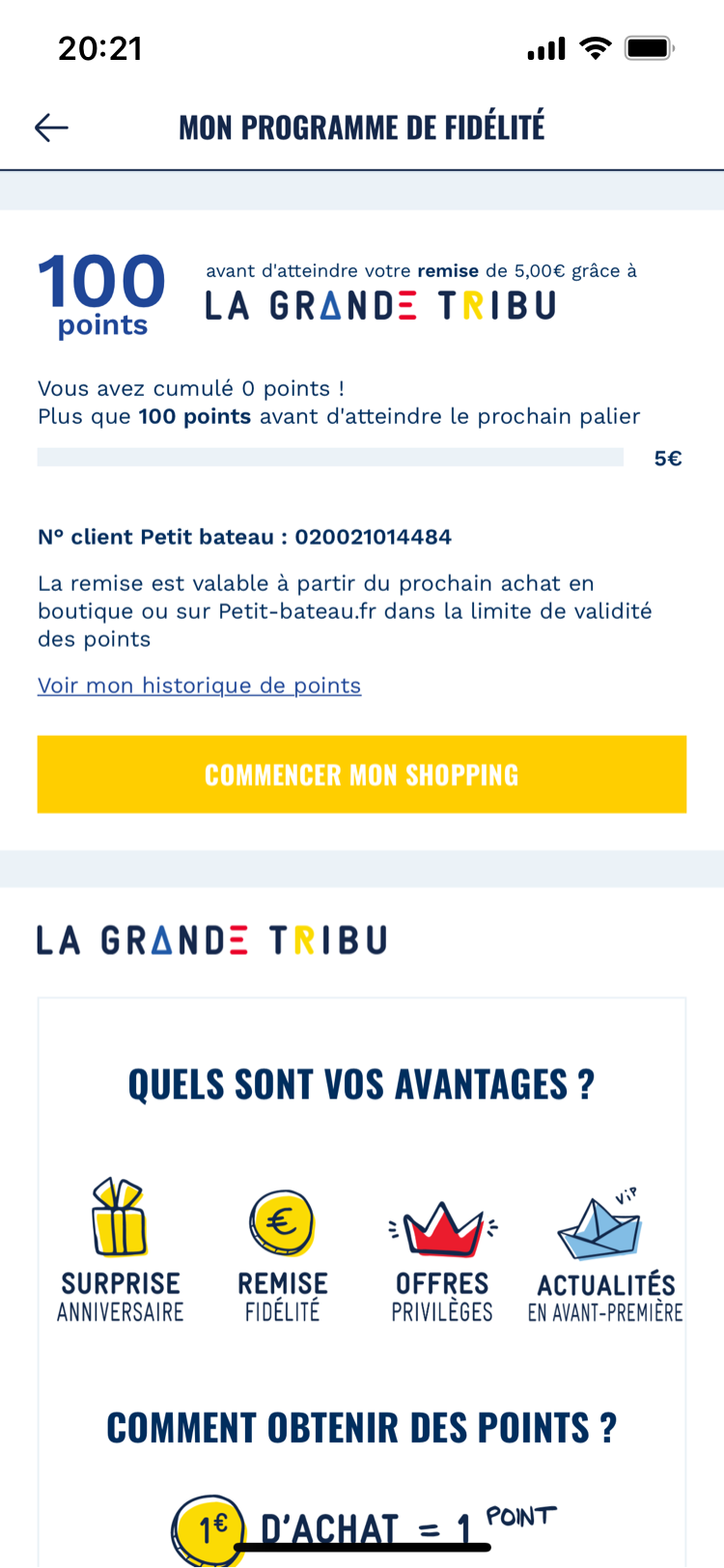
Task: Go back using the arrow icon
Action: (51, 127)
